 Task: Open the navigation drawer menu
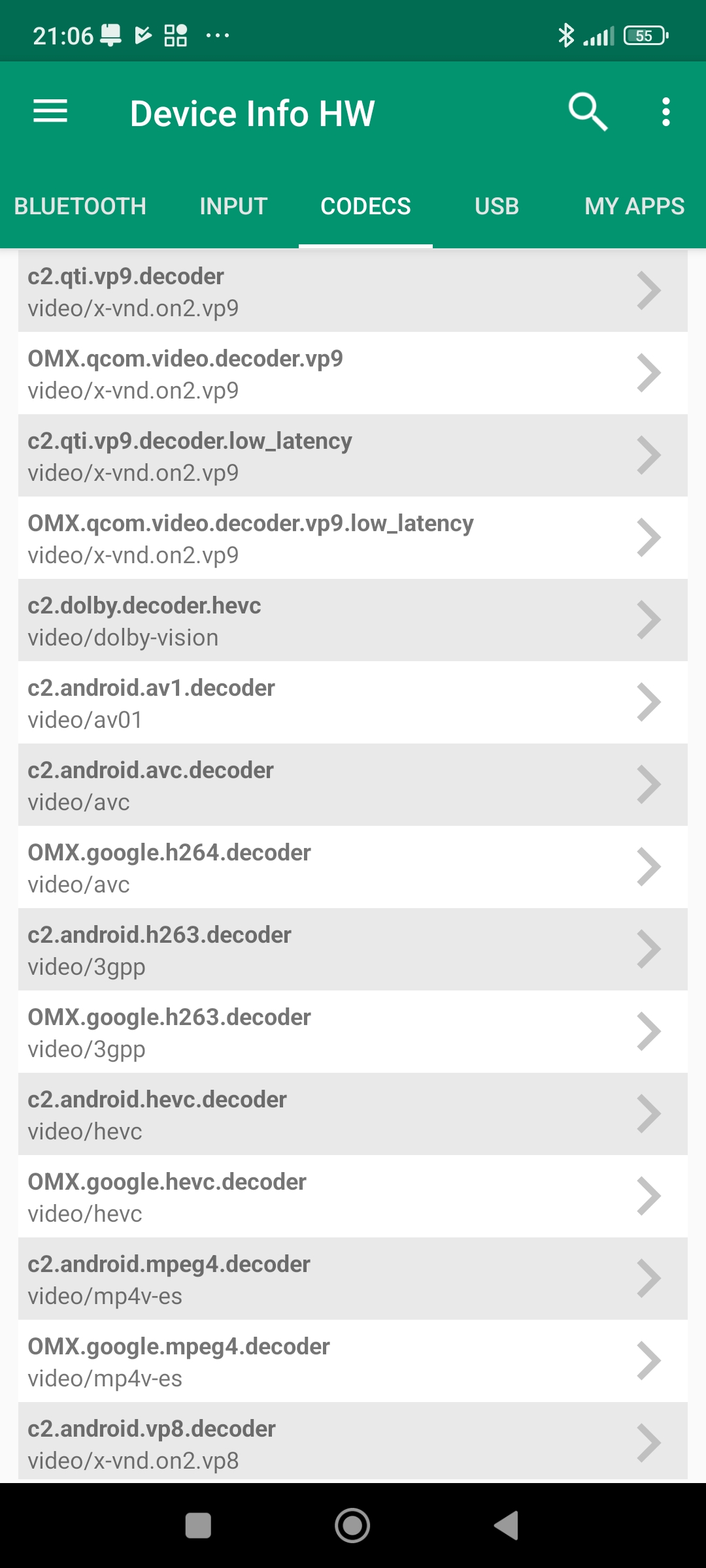tap(50, 112)
